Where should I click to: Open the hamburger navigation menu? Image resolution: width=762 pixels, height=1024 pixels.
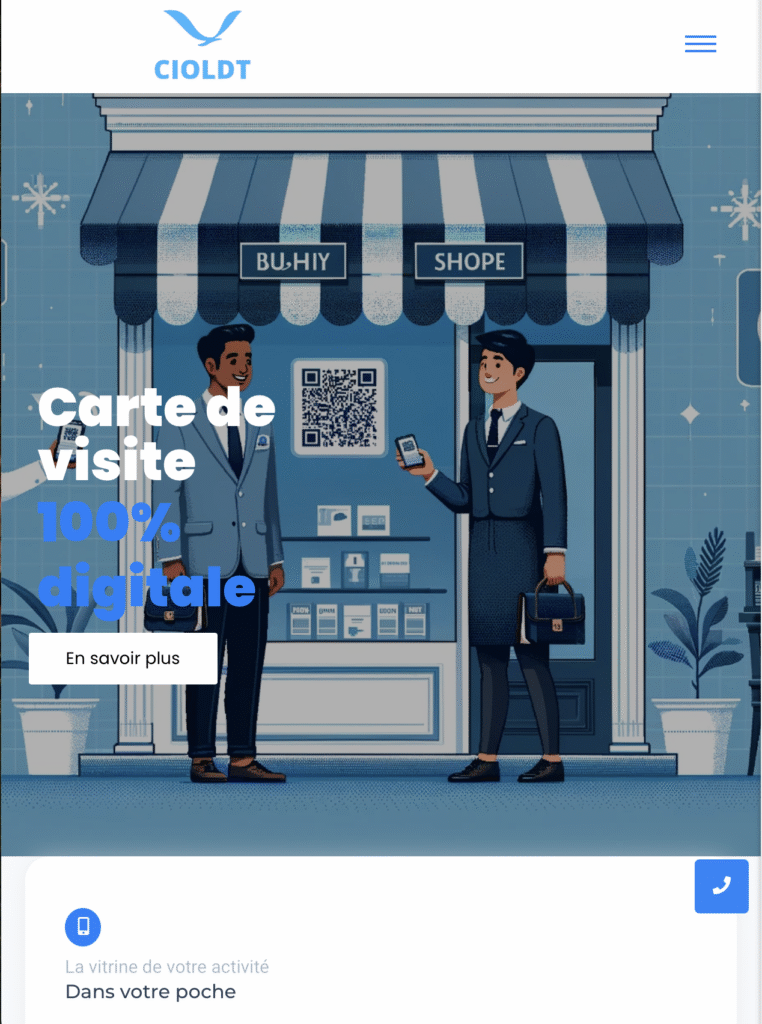pyautogui.click(x=700, y=44)
